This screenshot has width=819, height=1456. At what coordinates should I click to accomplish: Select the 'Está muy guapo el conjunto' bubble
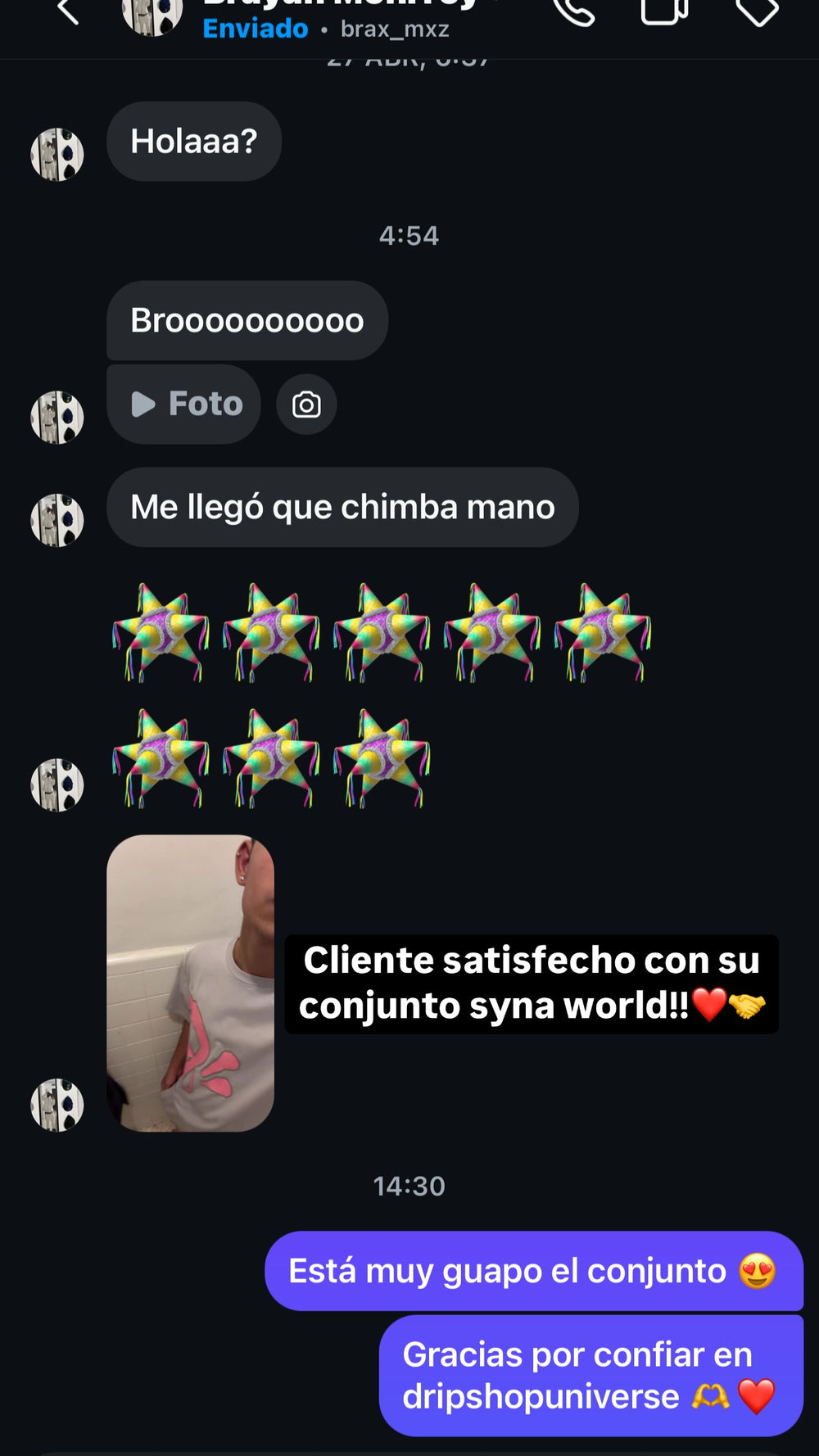click(x=532, y=1270)
